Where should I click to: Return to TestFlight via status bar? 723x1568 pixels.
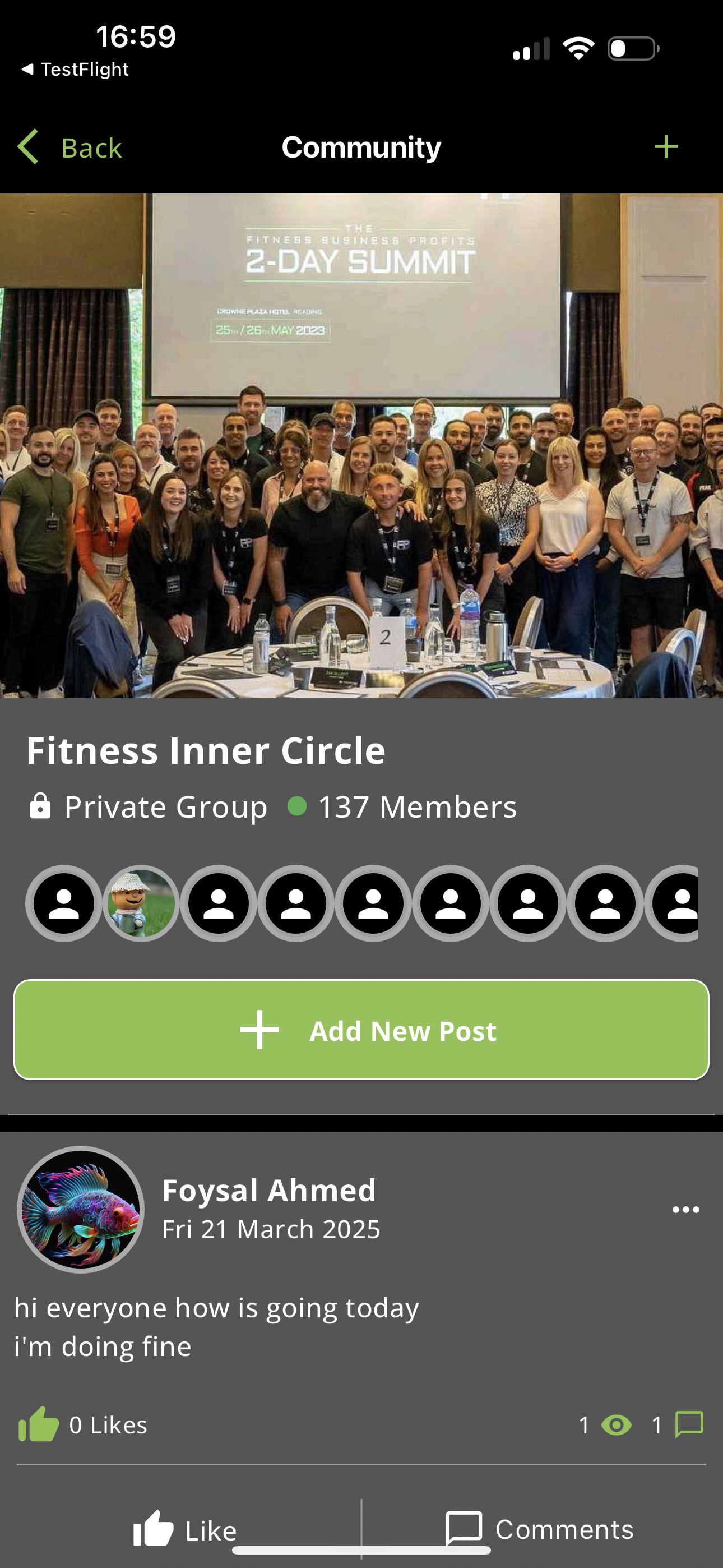(x=75, y=70)
